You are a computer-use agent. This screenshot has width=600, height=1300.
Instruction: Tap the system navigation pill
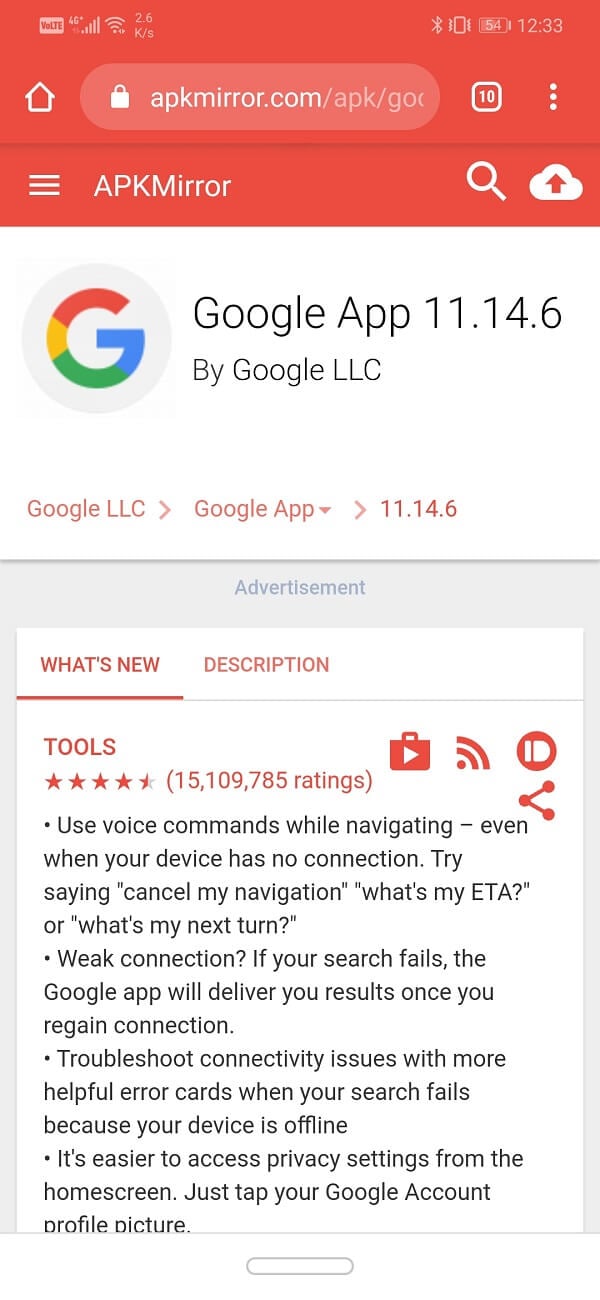300,1266
